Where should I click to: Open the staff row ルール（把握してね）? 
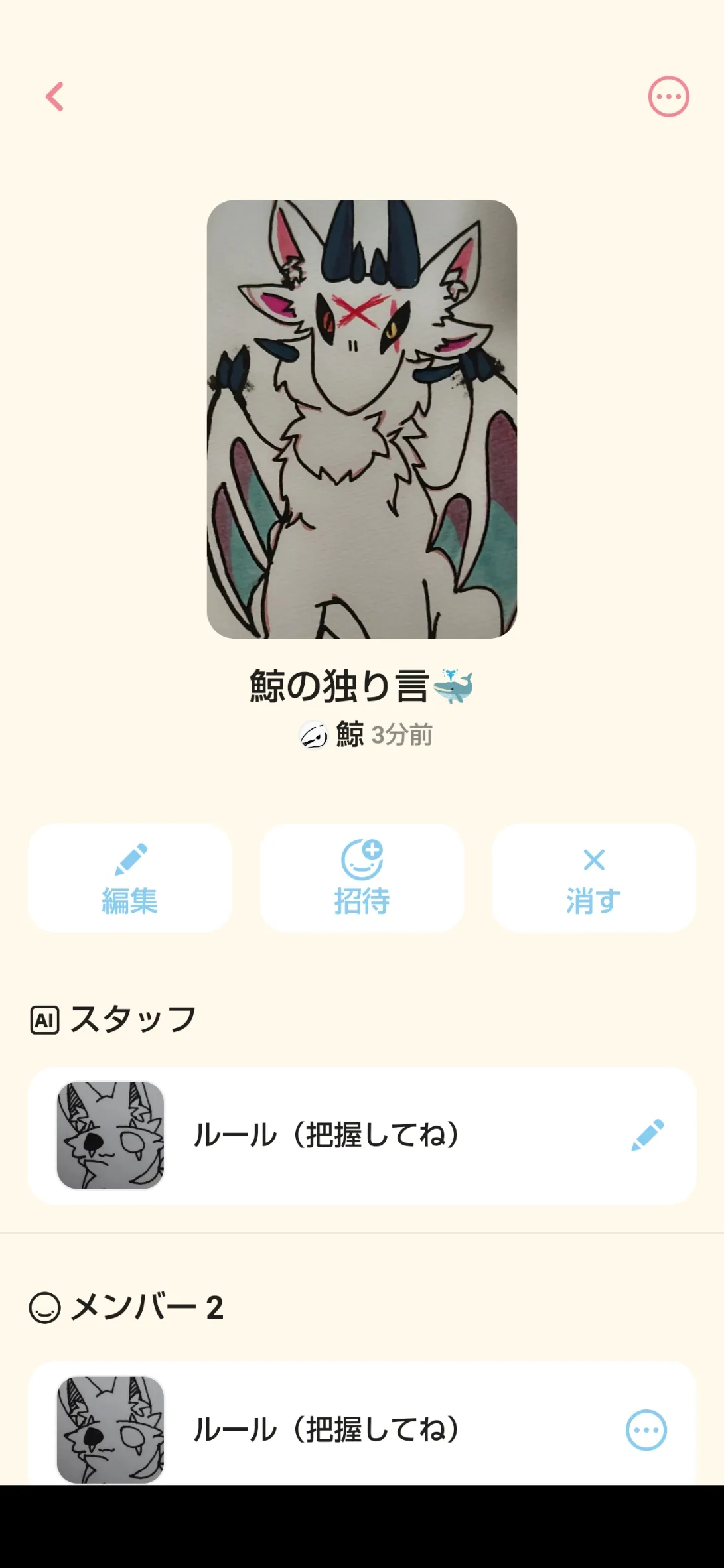pyautogui.click(x=325, y=1135)
